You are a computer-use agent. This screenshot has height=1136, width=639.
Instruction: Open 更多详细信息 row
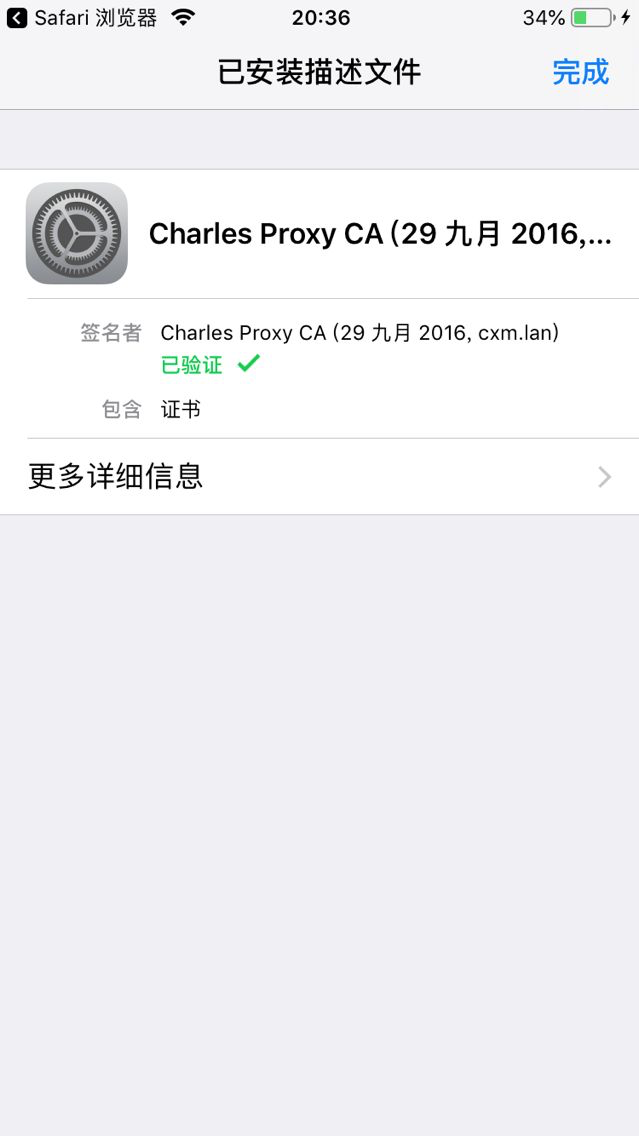319,477
